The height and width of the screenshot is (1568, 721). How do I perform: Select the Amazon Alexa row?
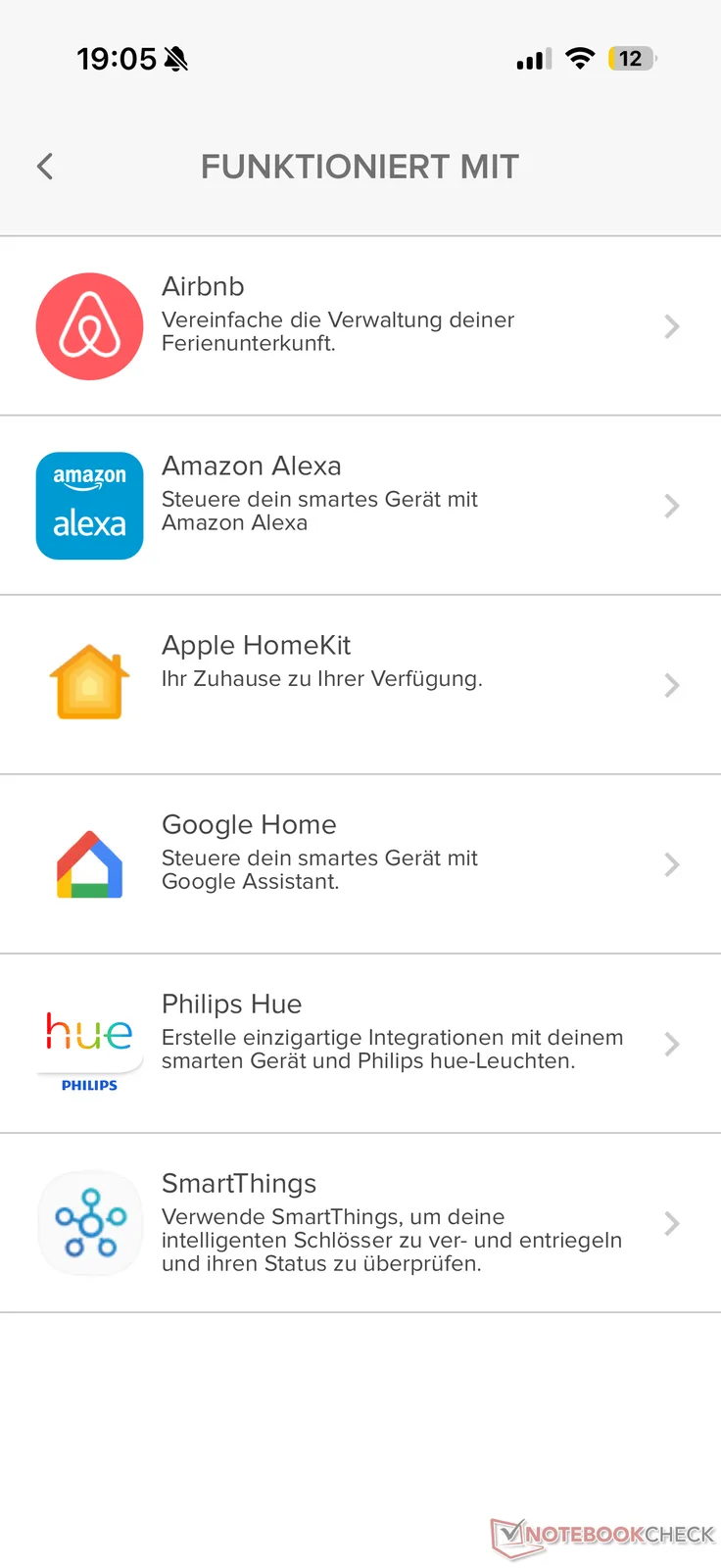pyautogui.click(x=360, y=506)
